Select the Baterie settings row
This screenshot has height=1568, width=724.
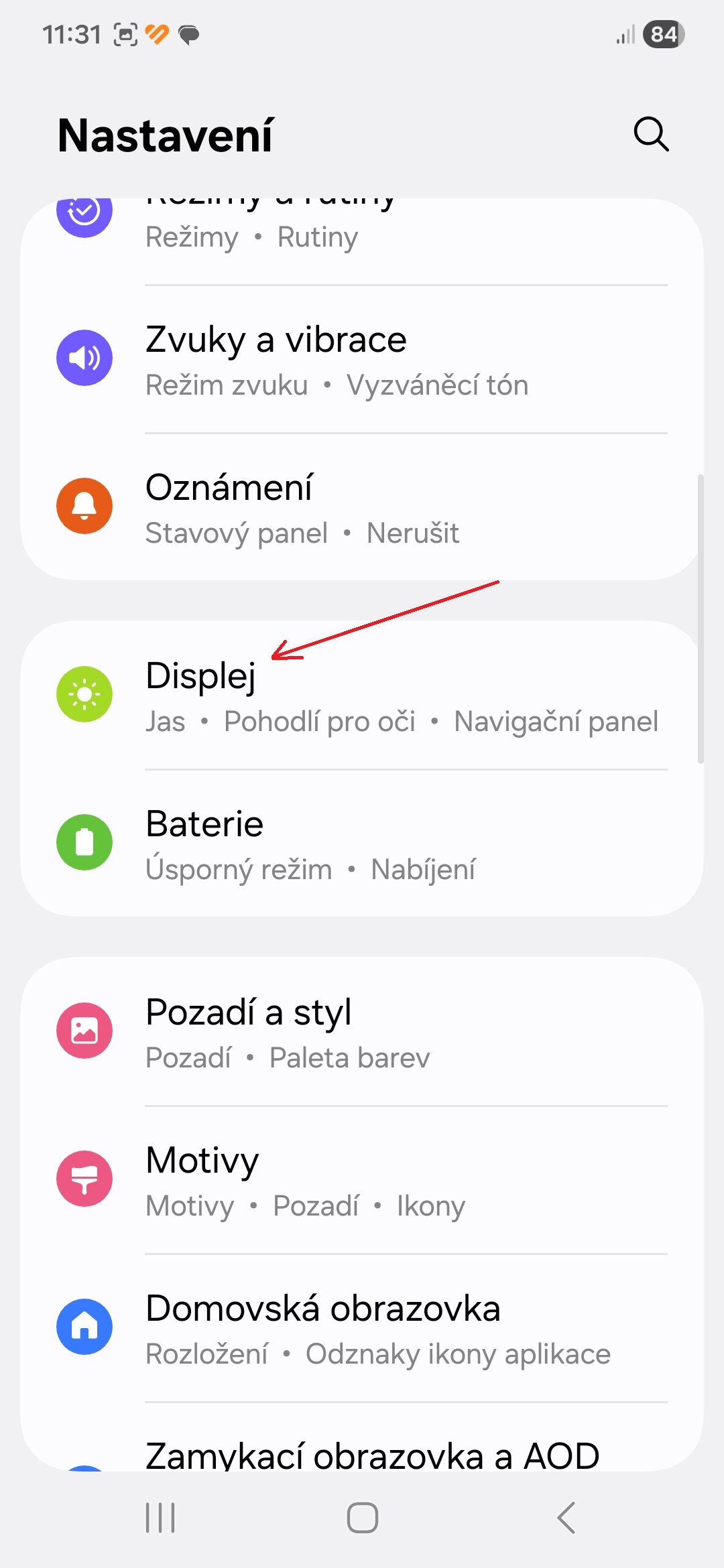[x=362, y=844]
